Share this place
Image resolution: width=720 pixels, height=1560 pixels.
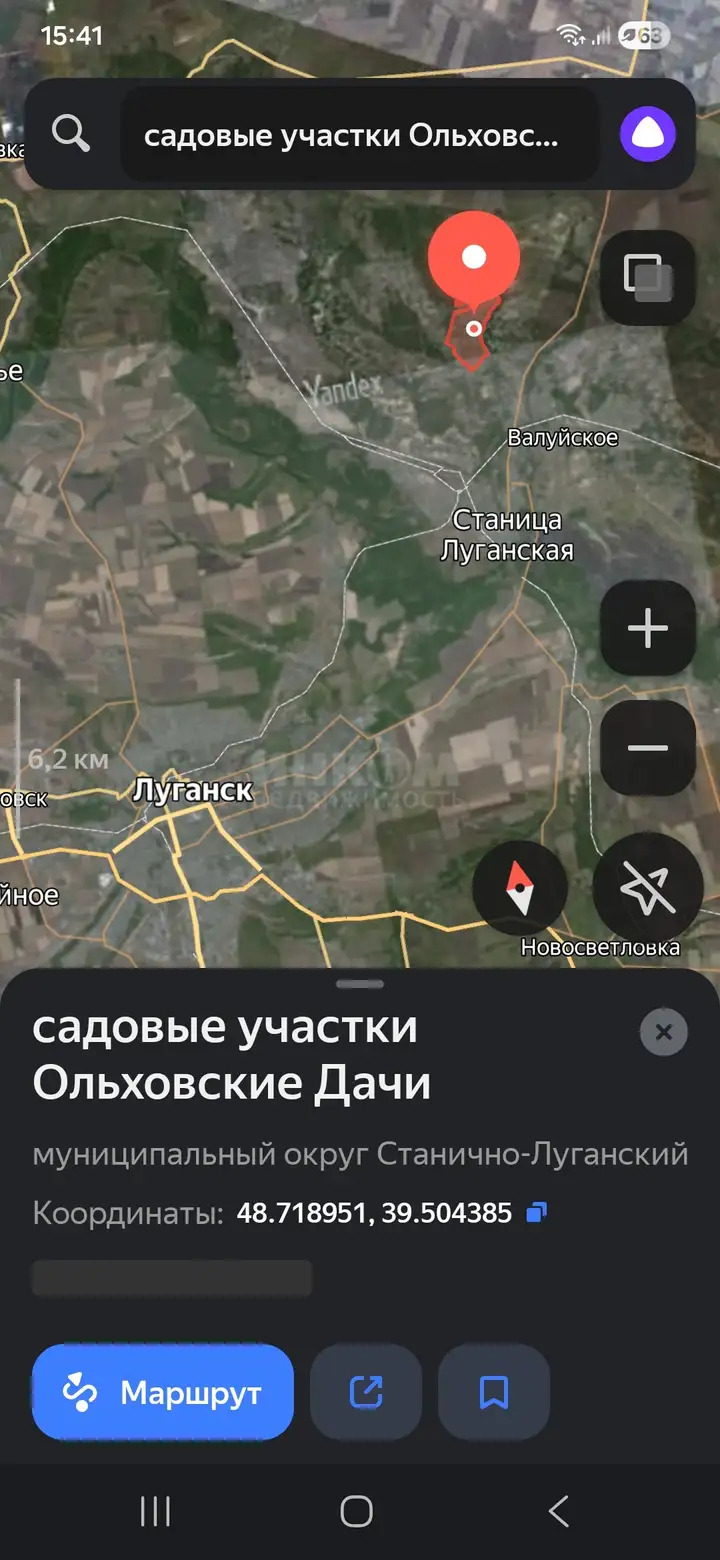[366, 1392]
